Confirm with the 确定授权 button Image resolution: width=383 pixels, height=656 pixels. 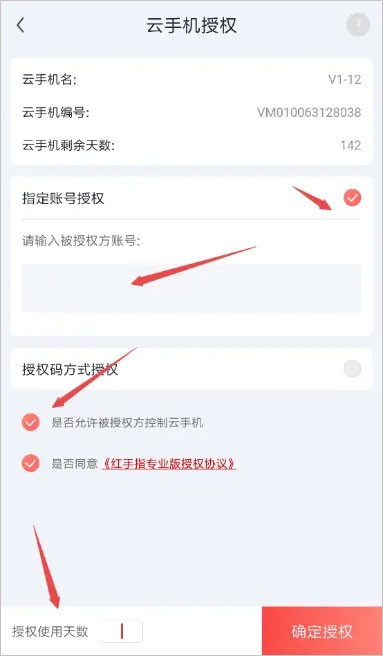pos(322,631)
